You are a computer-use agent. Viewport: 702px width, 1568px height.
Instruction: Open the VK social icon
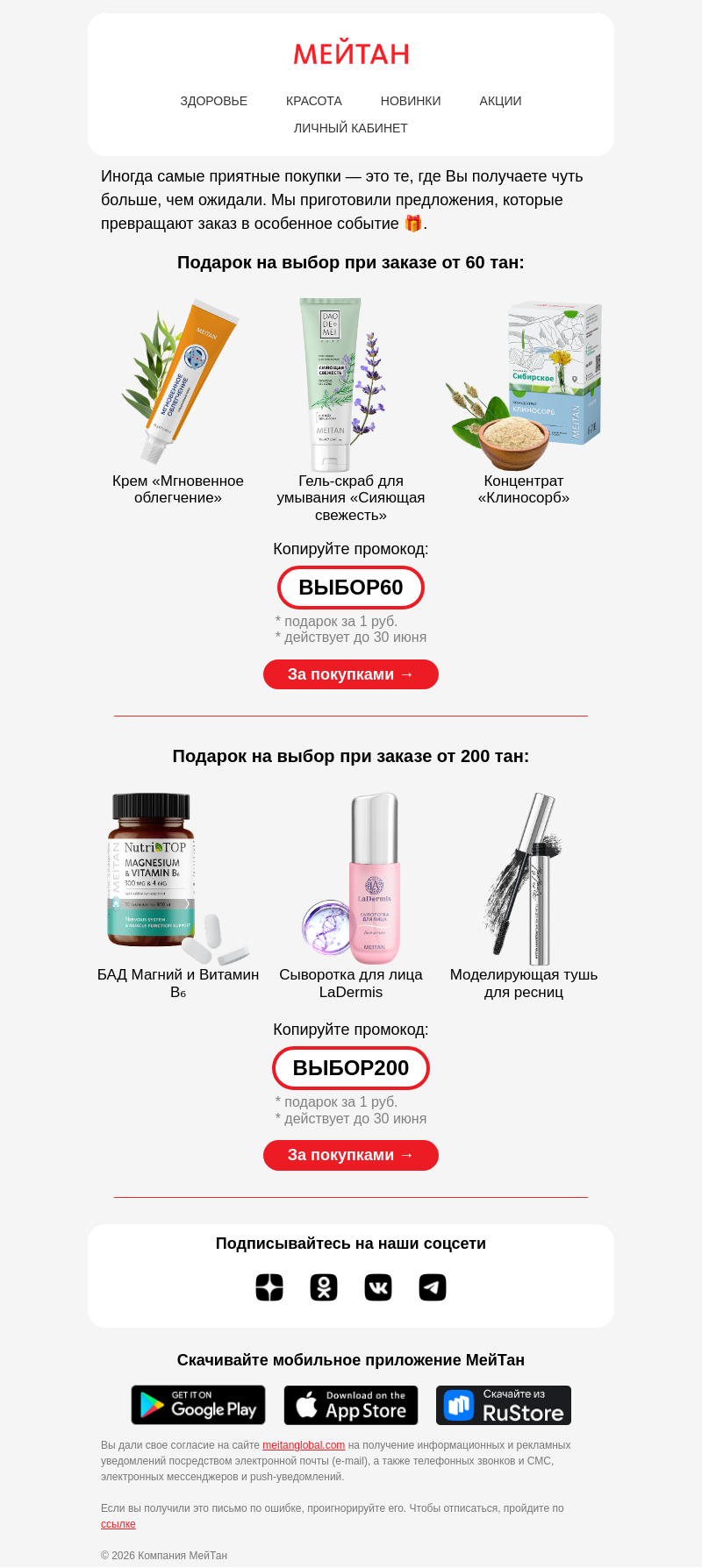378,1287
